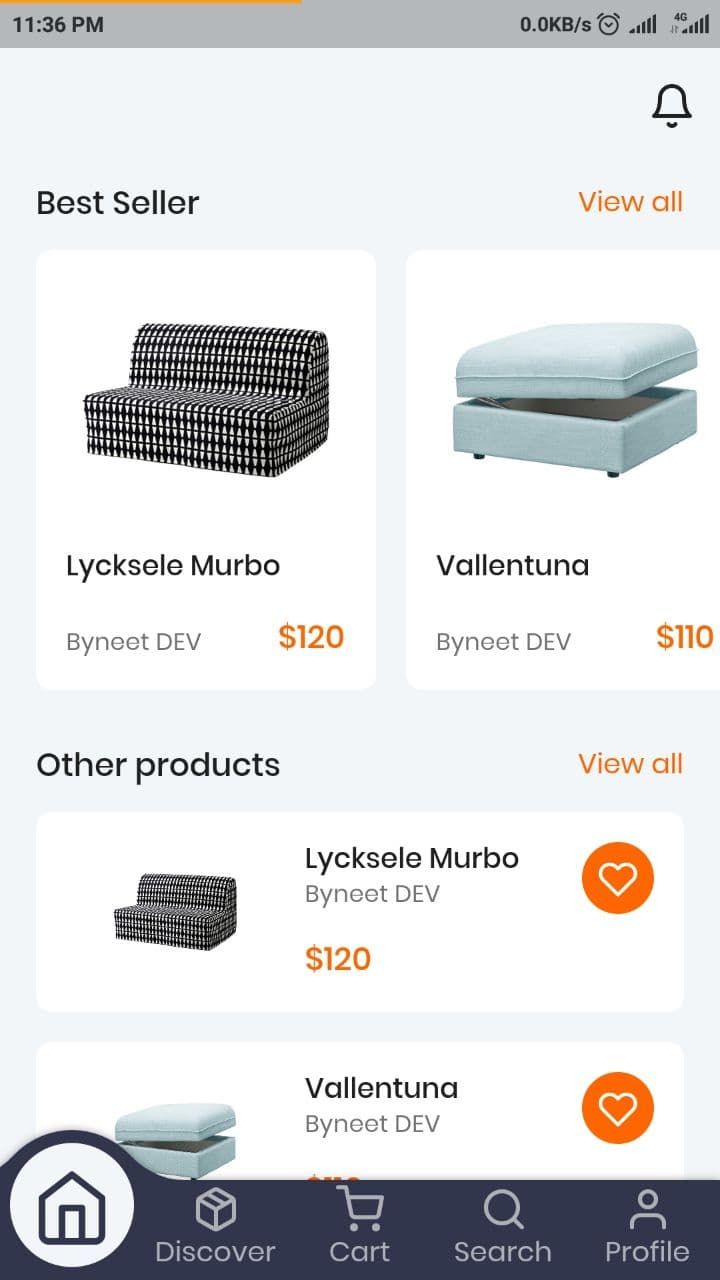Open the notifications bell
The height and width of the screenshot is (1280, 720).
[x=671, y=105]
